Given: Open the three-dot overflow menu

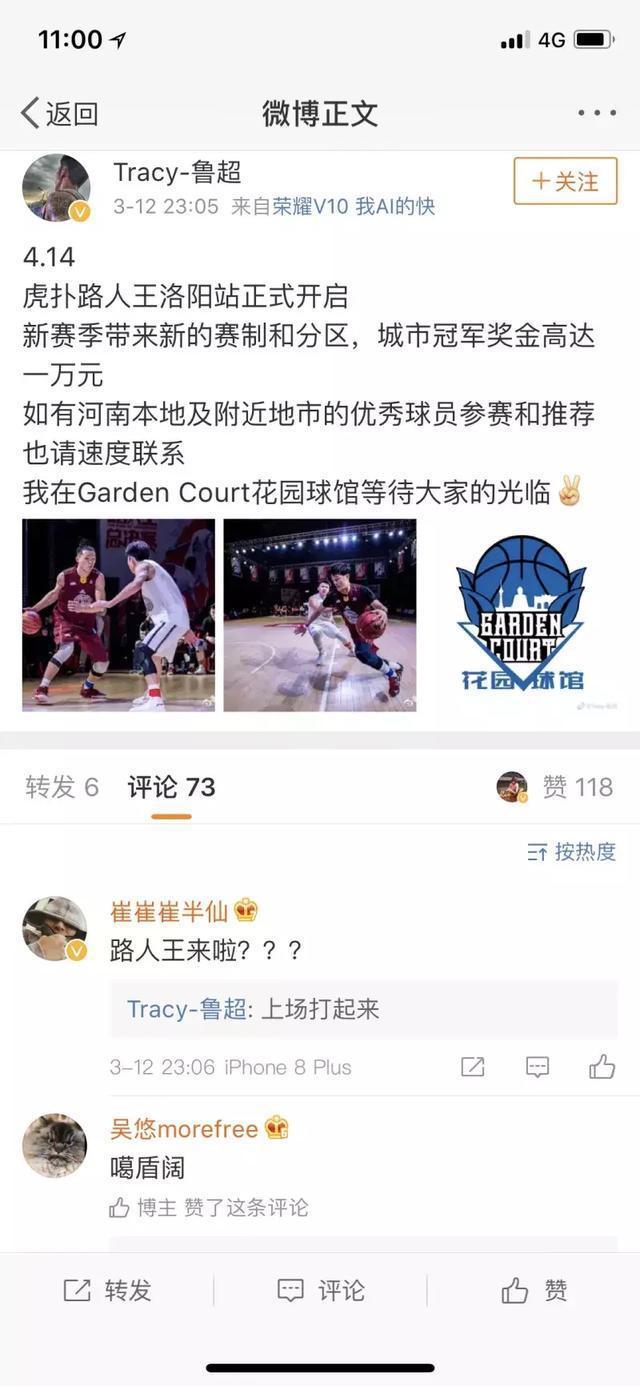Looking at the screenshot, I should click(x=596, y=113).
